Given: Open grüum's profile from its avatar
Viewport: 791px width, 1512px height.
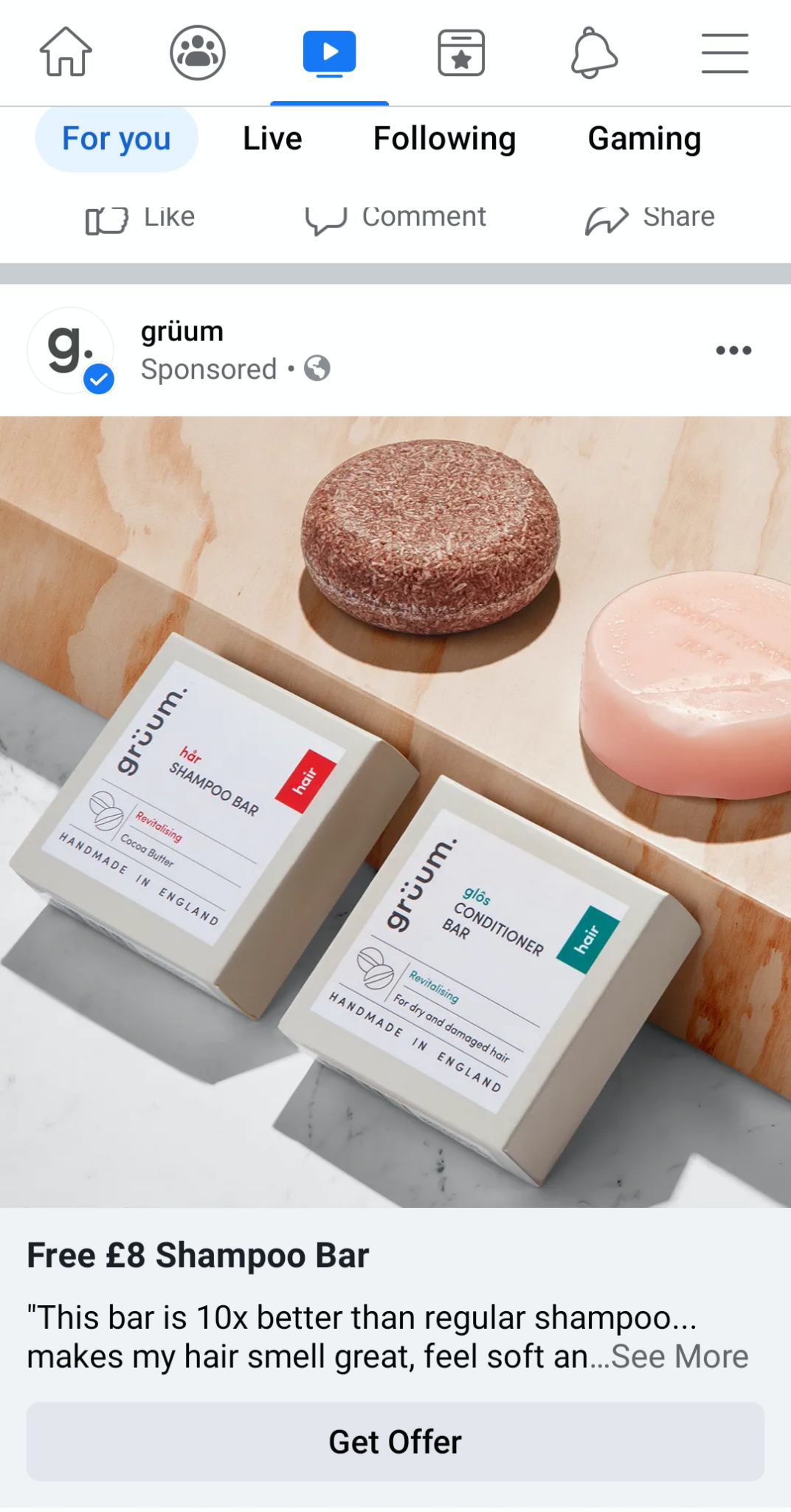Looking at the screenshot, I should point(71,350).
